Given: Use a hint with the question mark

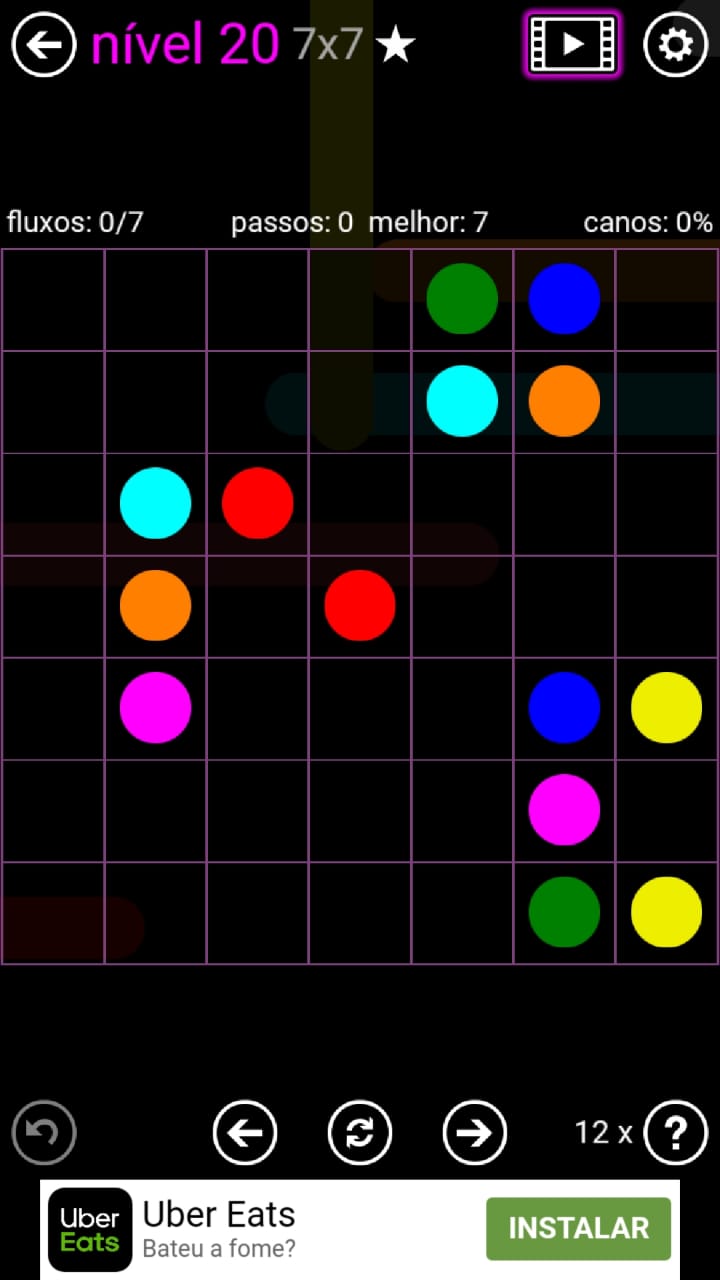Looking at the screenshot, I should click(x=676, y=1133).
